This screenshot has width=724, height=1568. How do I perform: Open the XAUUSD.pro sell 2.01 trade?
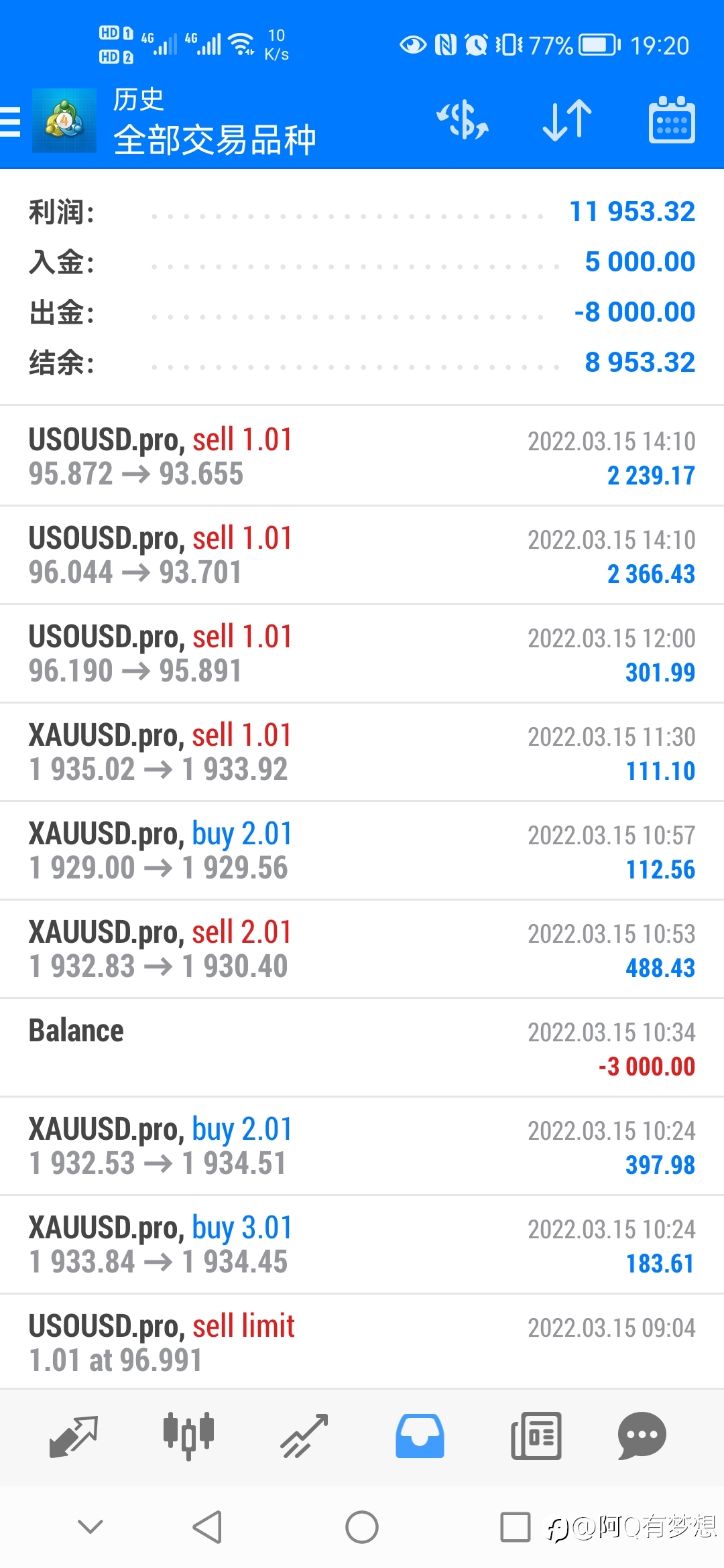coord(362,949)
